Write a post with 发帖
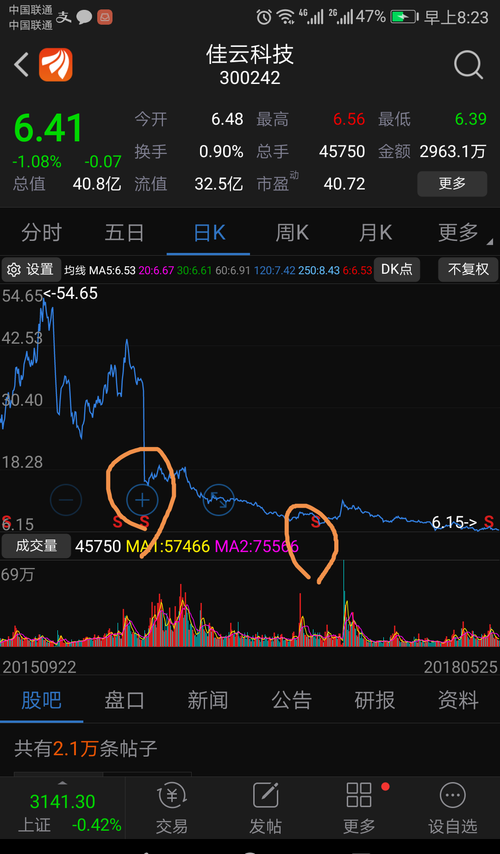Image resolution: width=500 pixels, height=854 pixels. click(265, 808)
